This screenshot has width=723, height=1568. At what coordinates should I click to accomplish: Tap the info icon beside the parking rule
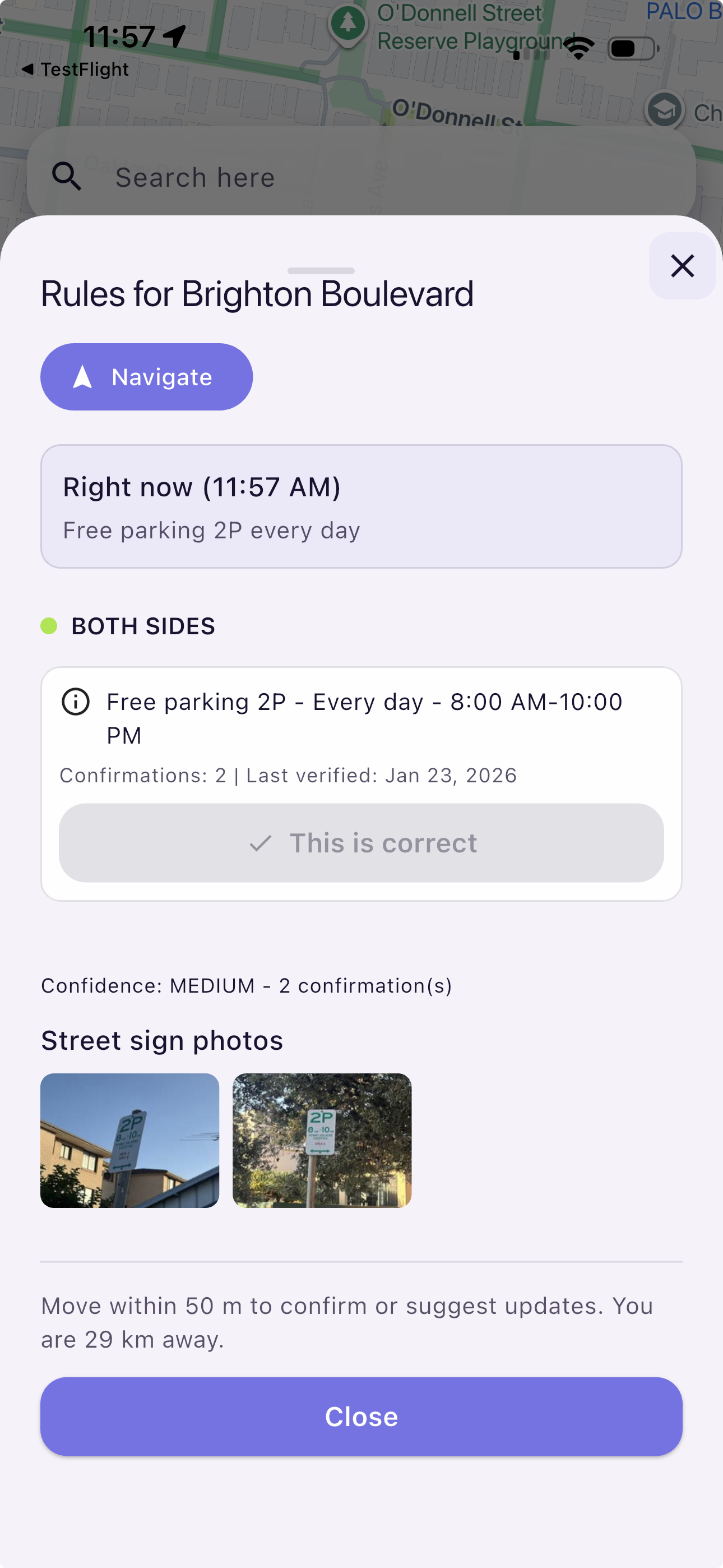pyautogui.click(x=75, y=701)
